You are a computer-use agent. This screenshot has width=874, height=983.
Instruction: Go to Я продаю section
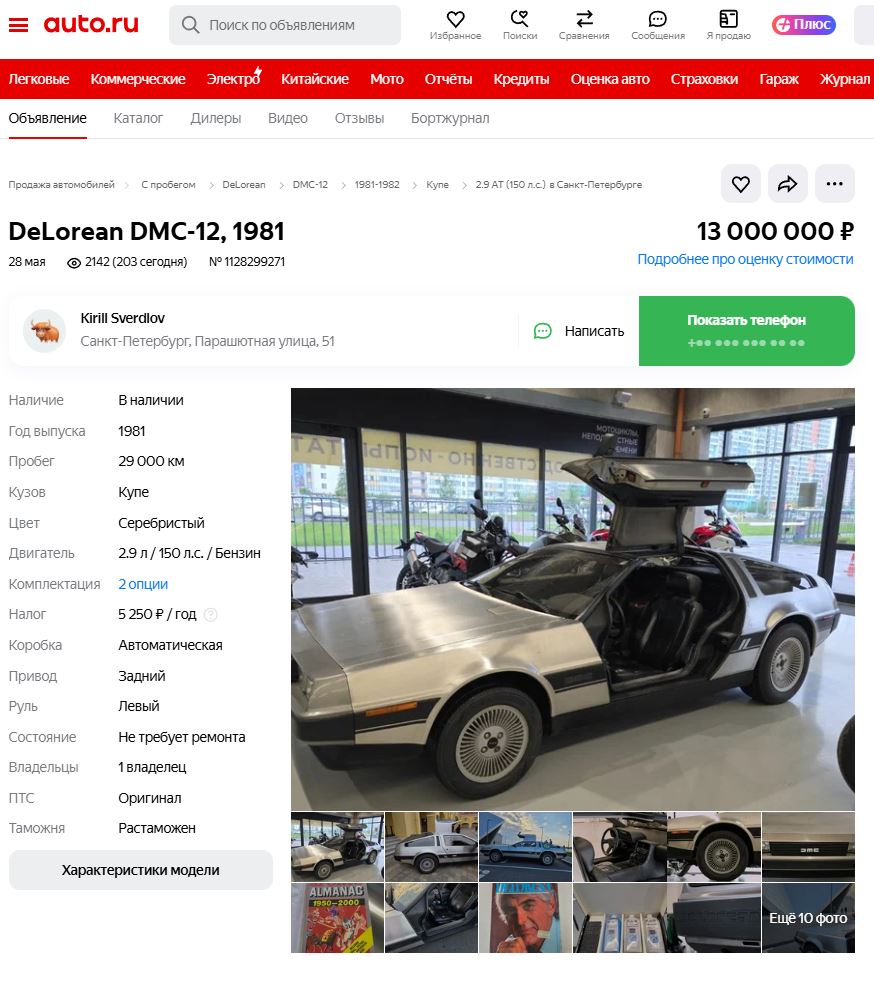point(728,25)
